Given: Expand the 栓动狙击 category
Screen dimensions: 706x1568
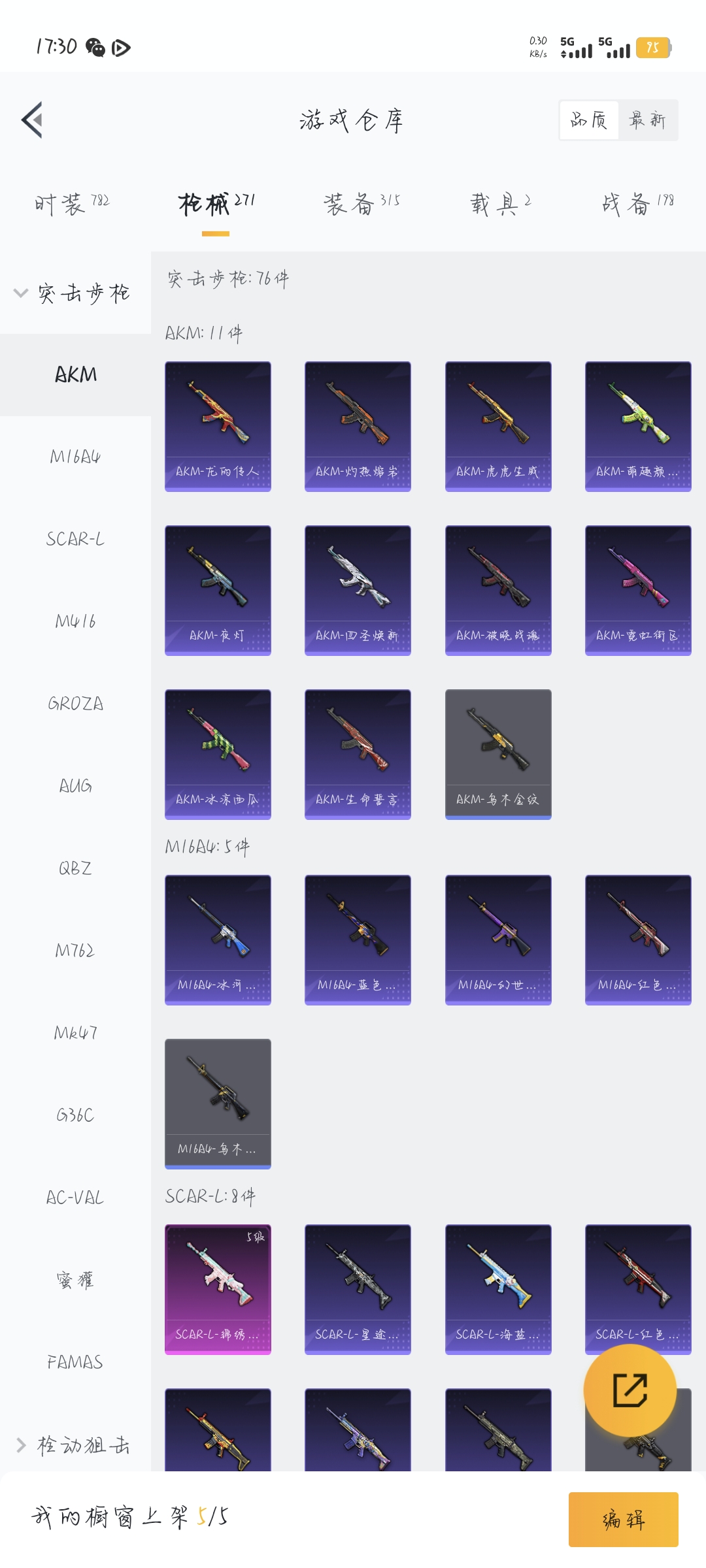Looking at the screenshot, I should coord(75,1445).
